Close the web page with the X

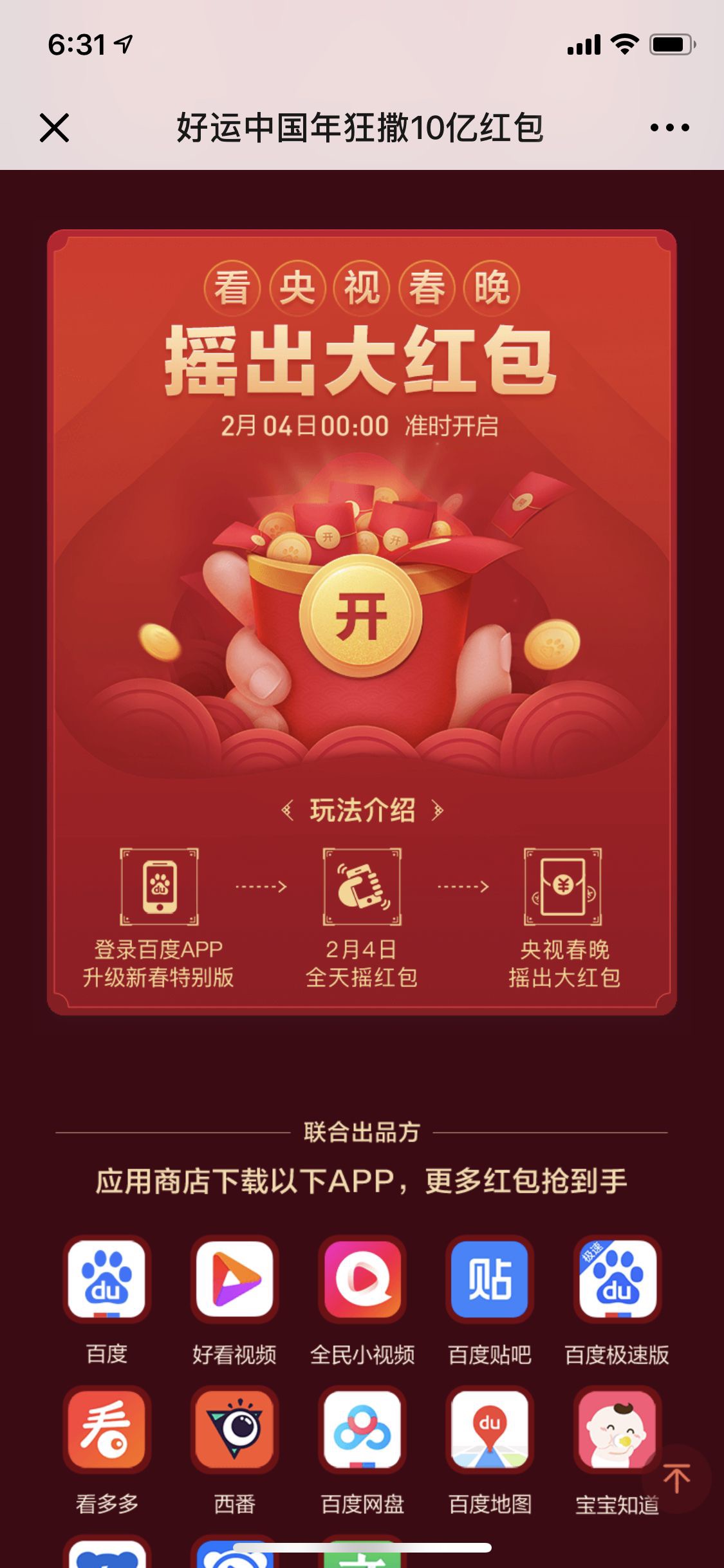[54, 127]
